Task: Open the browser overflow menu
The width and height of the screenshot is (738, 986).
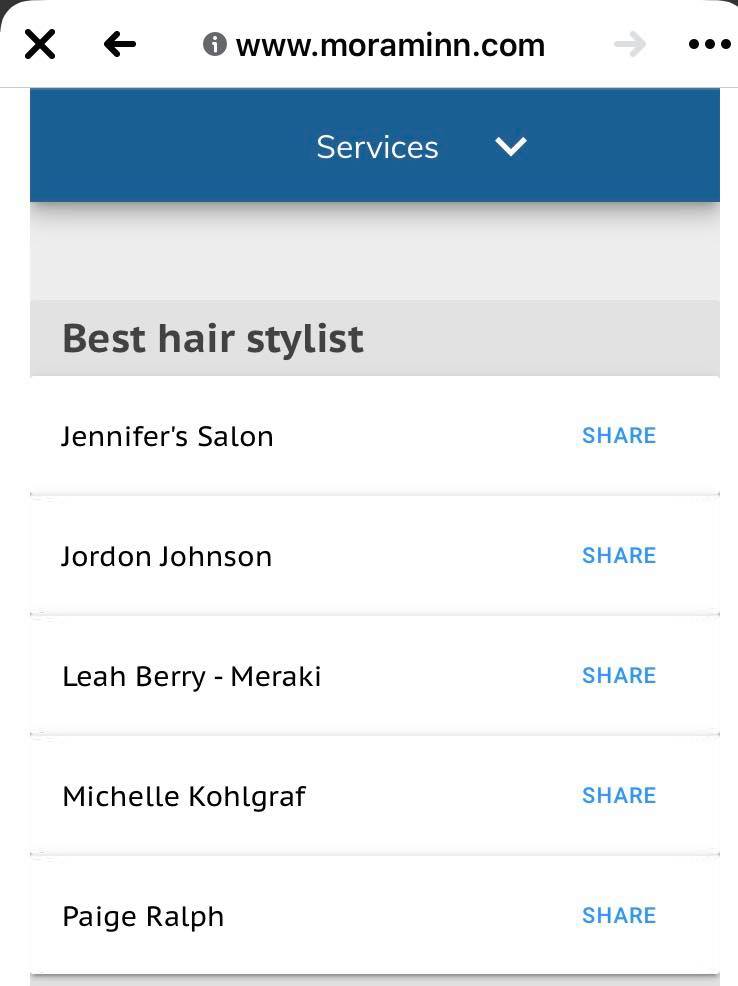Action: click(709, 45)
